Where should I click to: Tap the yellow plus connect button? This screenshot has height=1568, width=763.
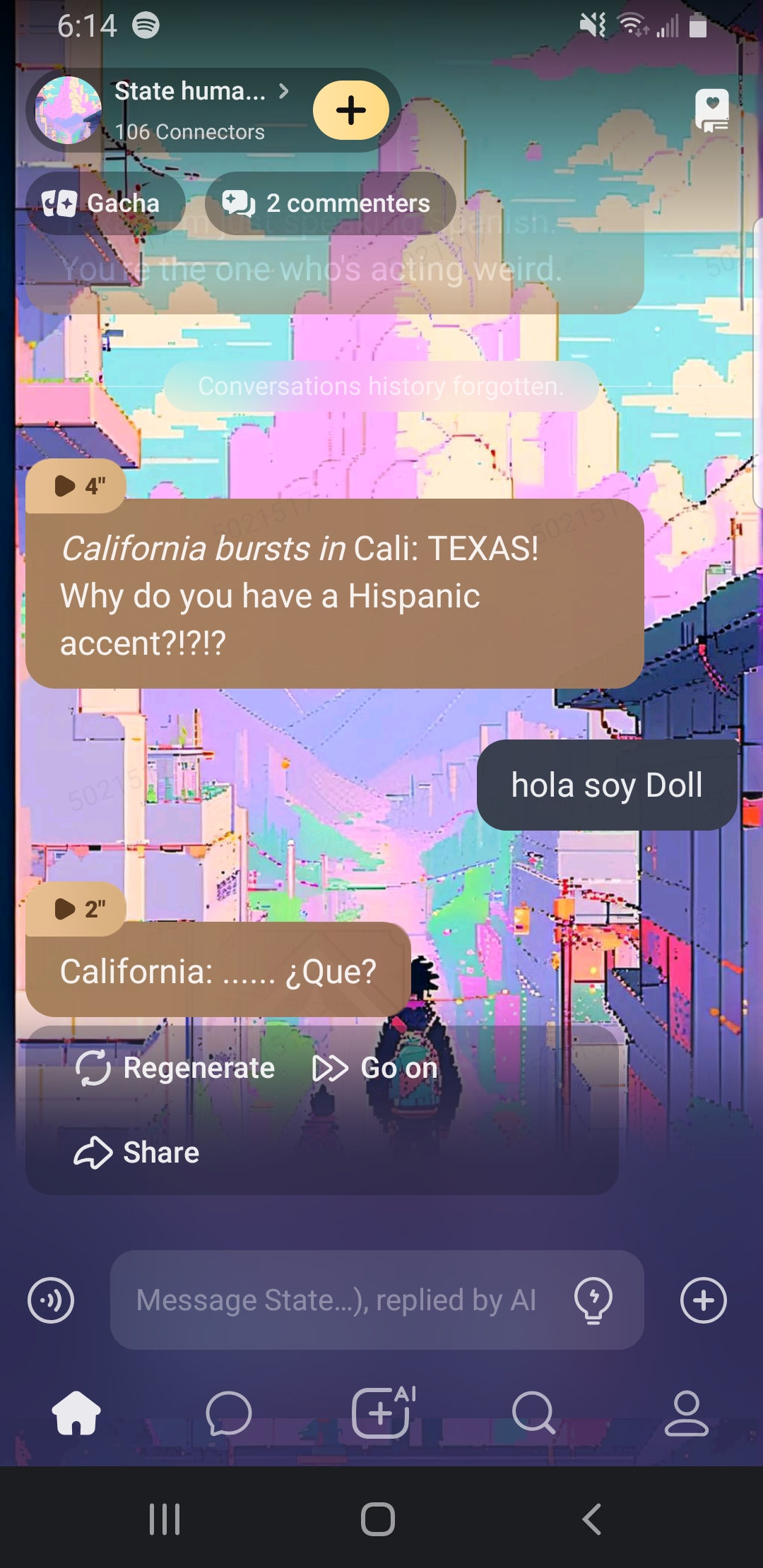tap(351, 110)
